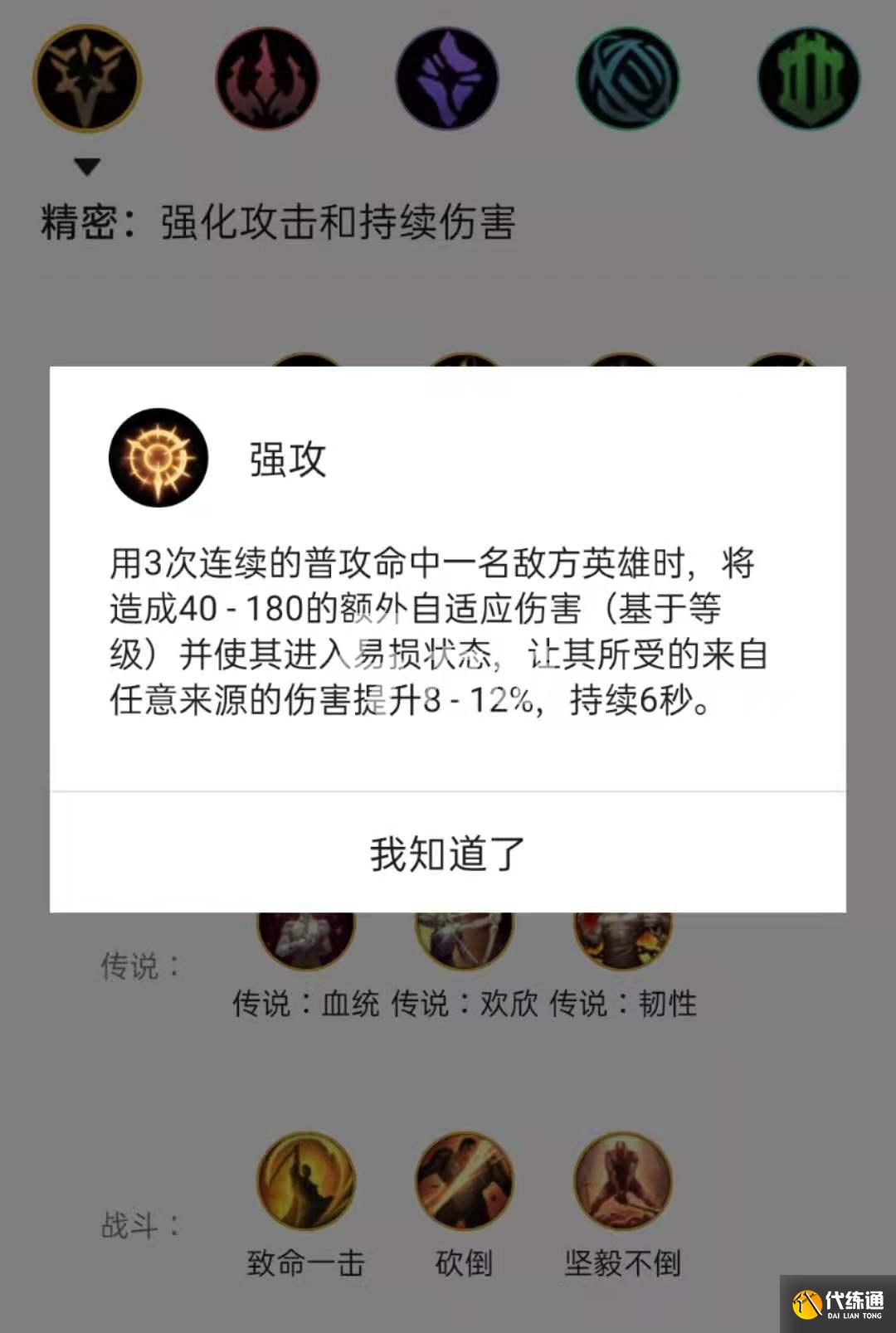The width and height of the screenshot is (896, 1333).
Task: Tap the 传说：欢欣 rune
Action: pos(464,941)
